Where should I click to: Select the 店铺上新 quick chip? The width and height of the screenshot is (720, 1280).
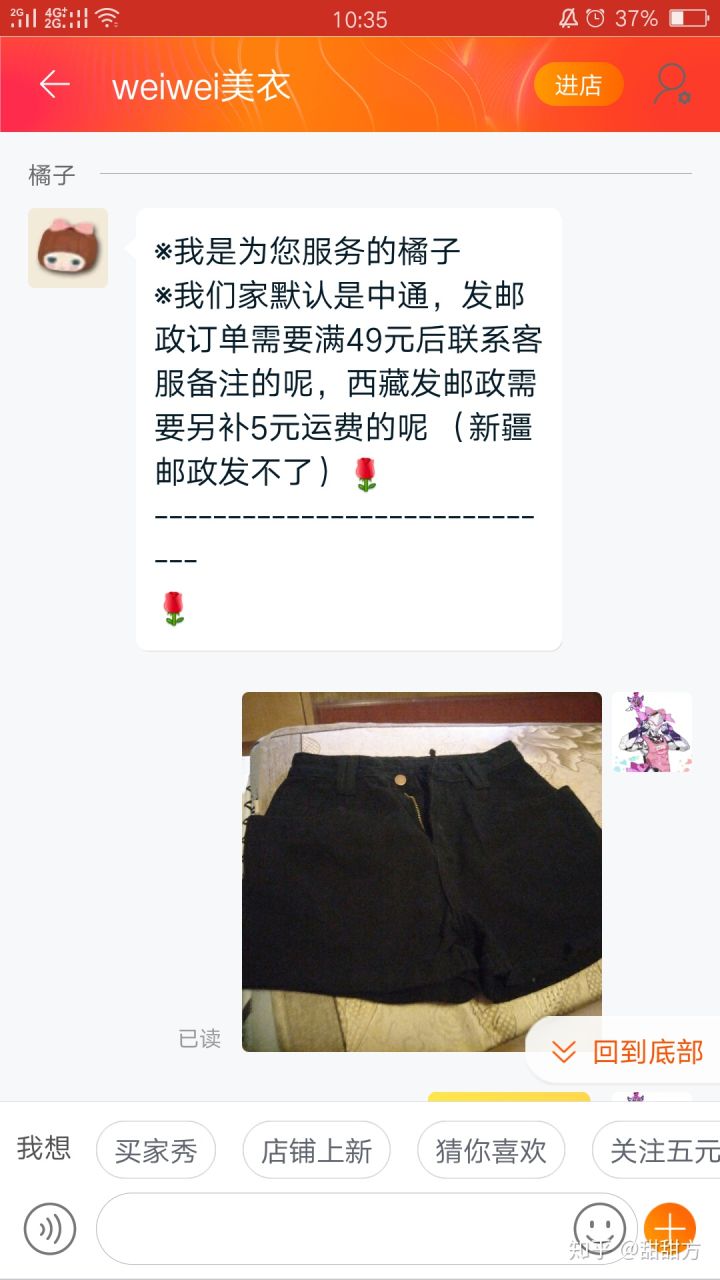316,1151
